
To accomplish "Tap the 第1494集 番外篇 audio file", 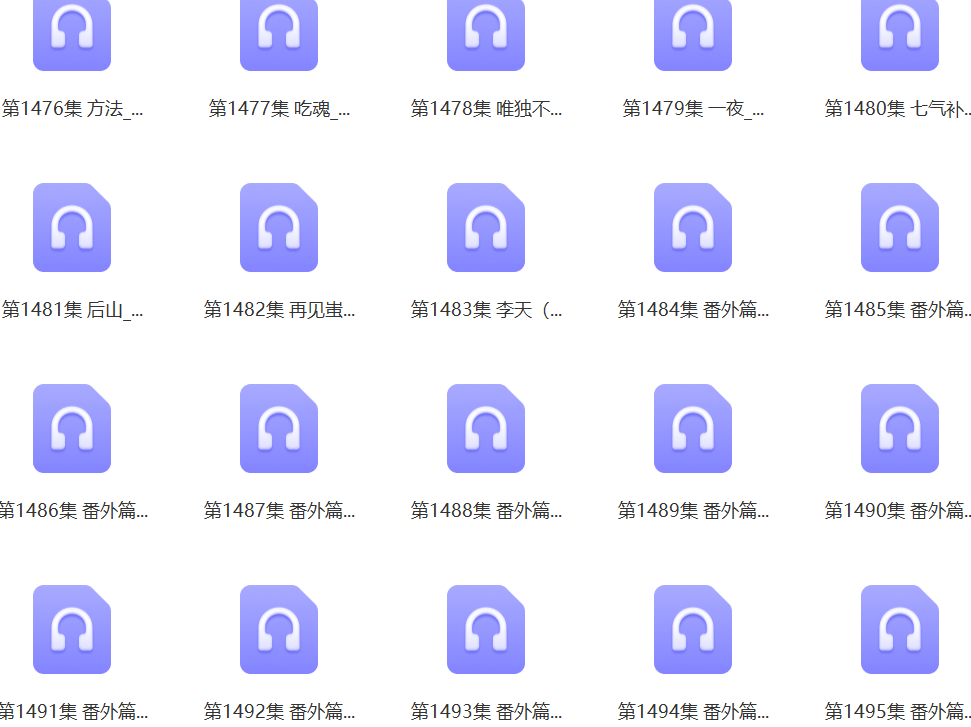I will [693, 630].
